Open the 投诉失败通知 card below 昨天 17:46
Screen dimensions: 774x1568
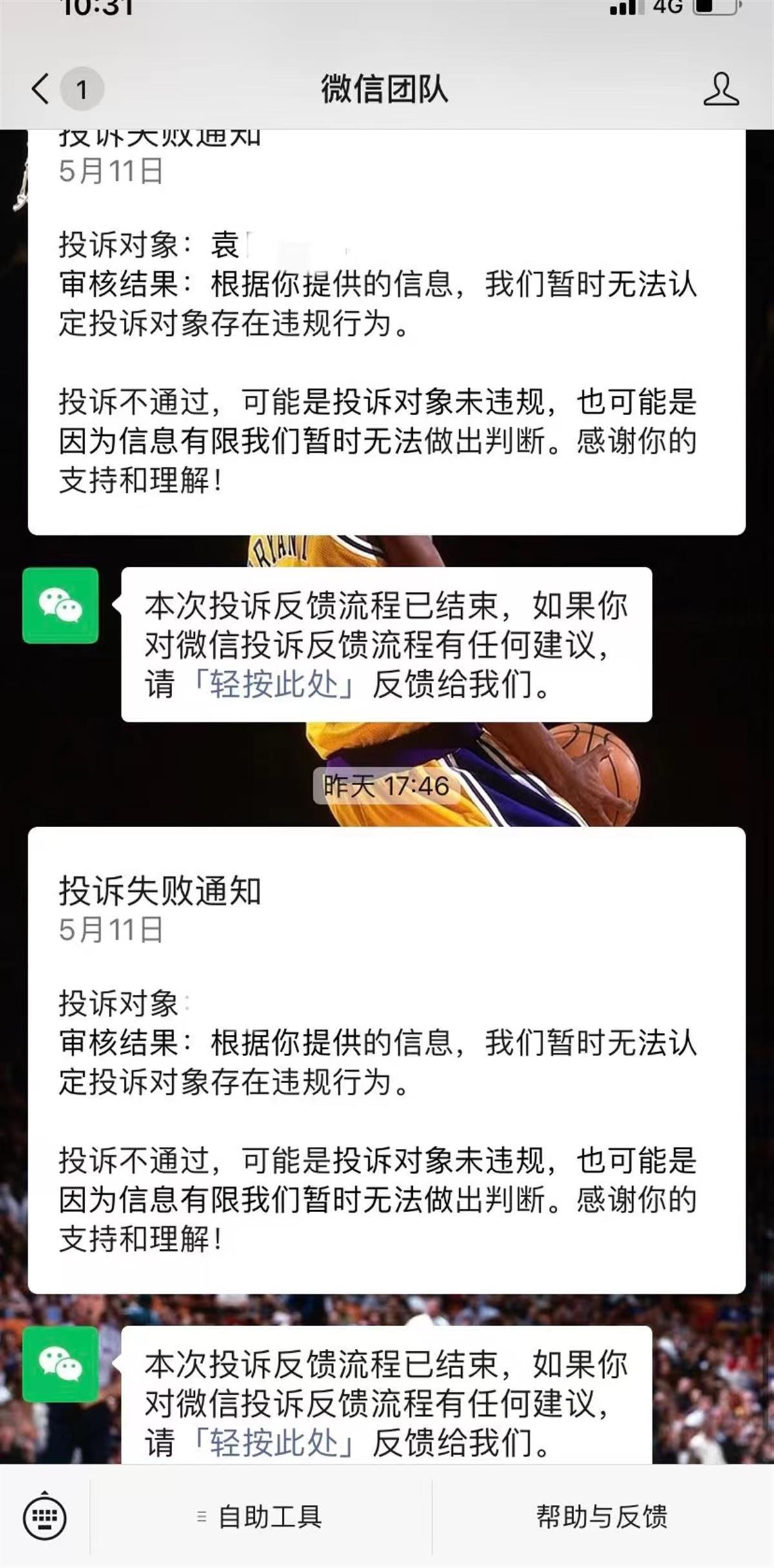point(386,1057)
